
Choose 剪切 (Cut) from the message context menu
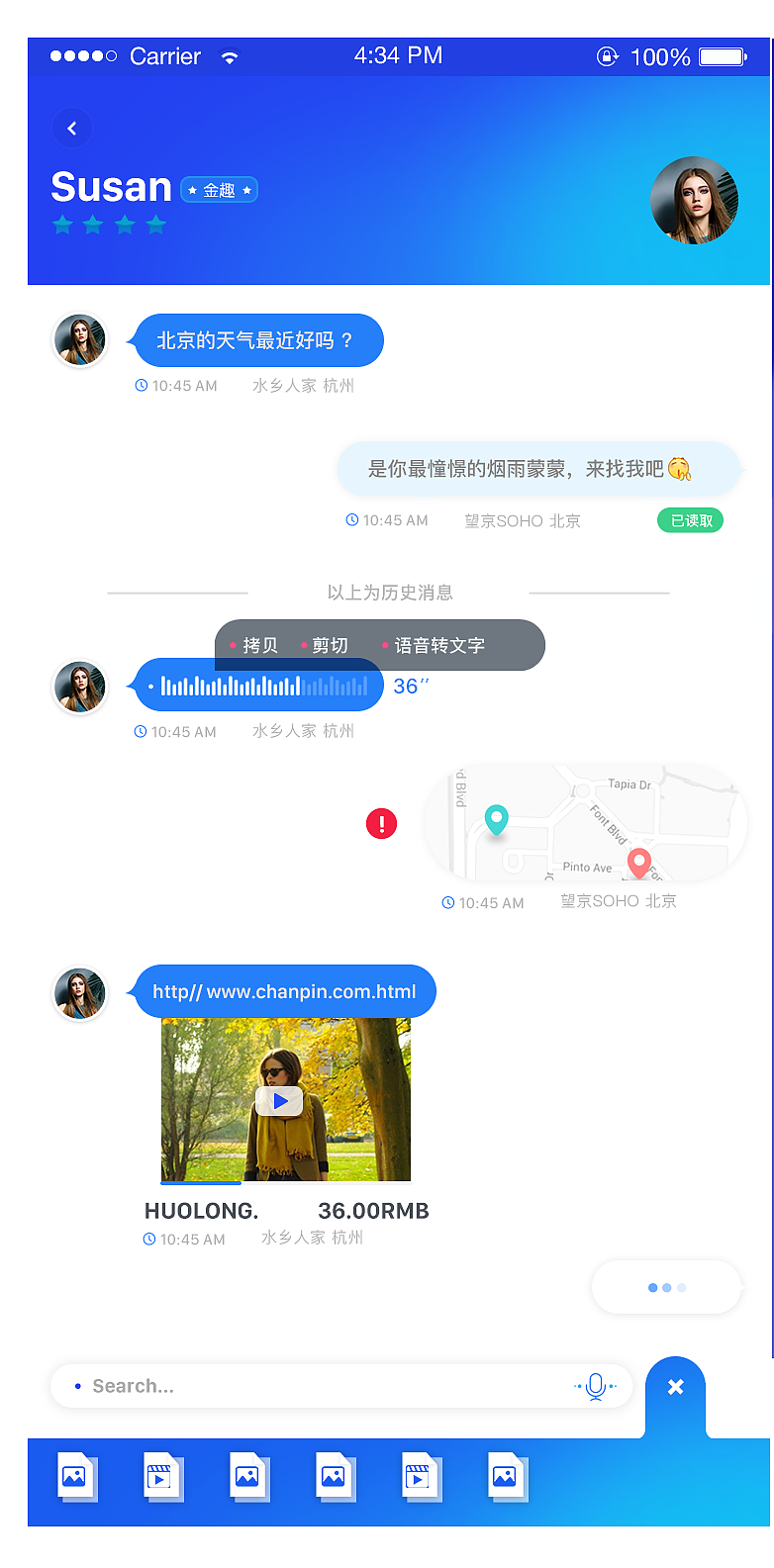331,644
